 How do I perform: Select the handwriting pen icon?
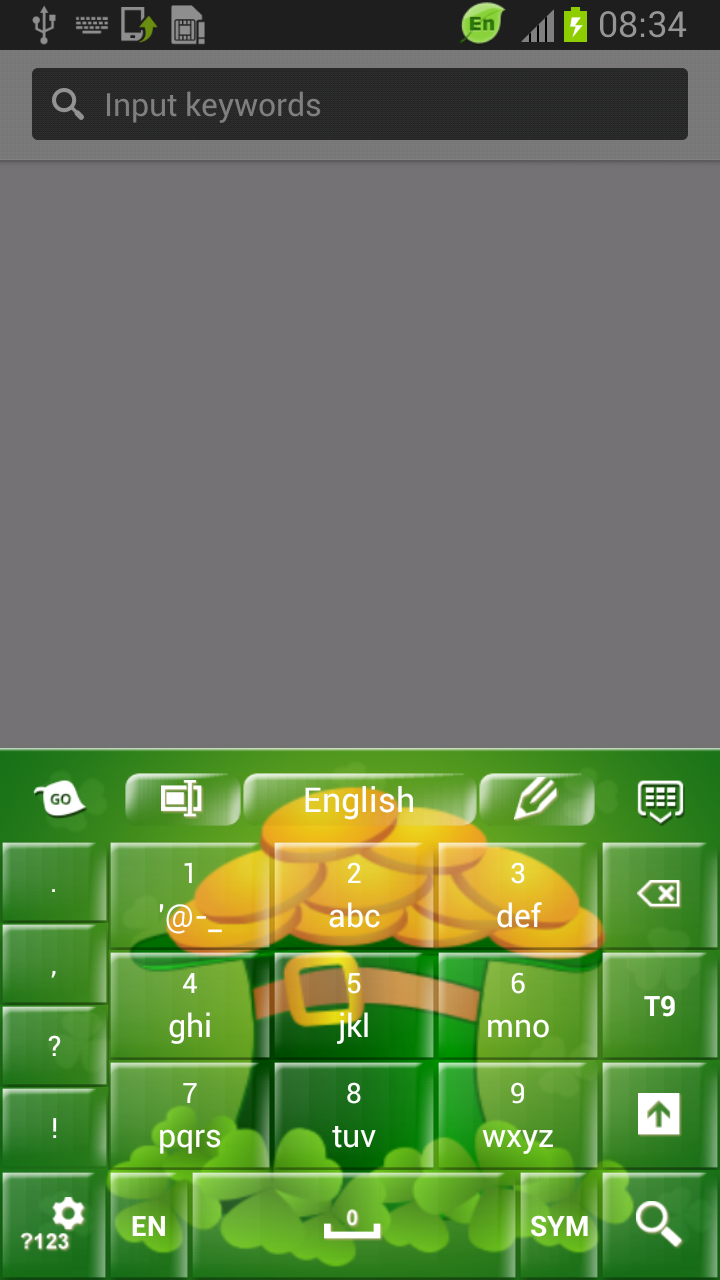coord(537,799)
